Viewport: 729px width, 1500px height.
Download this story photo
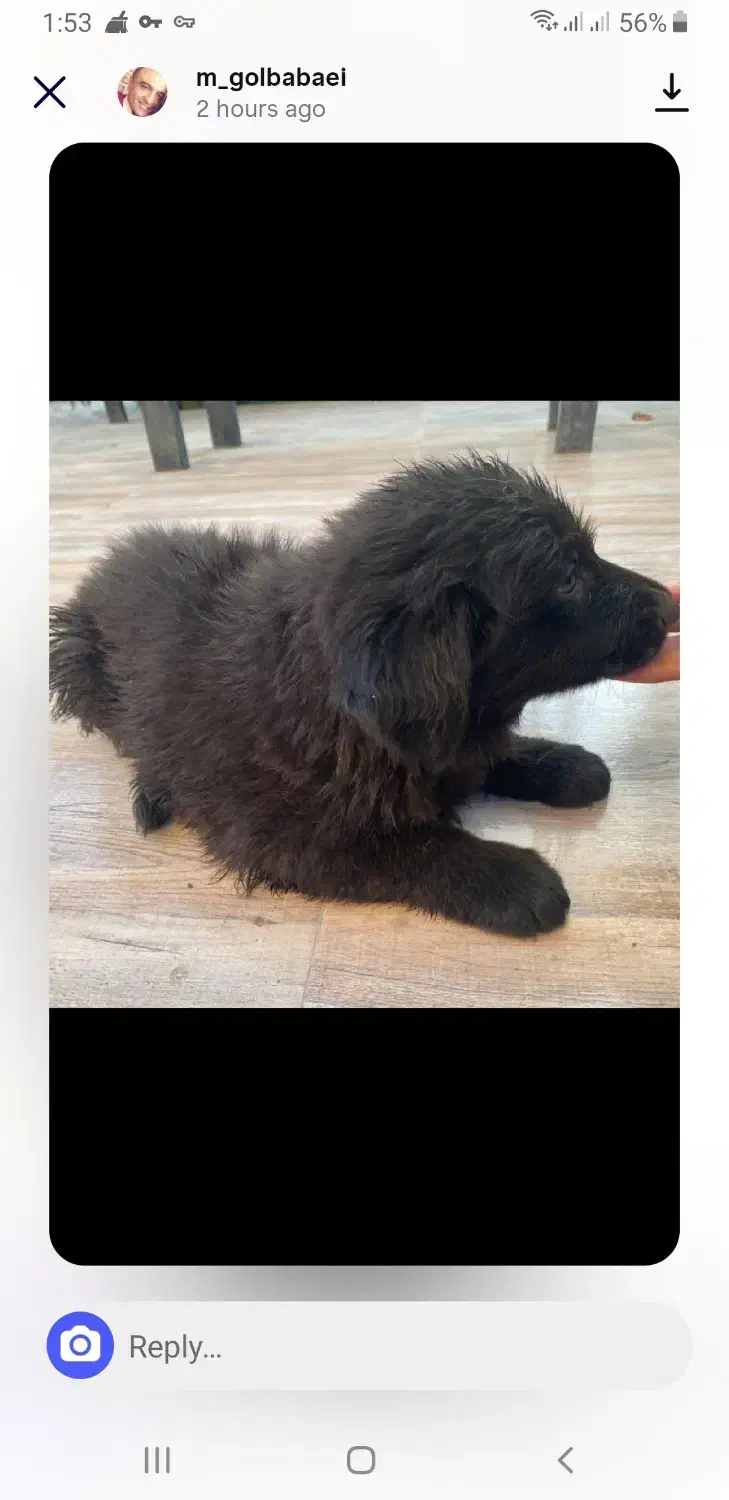pyautogui.click(x=671, y=93)
